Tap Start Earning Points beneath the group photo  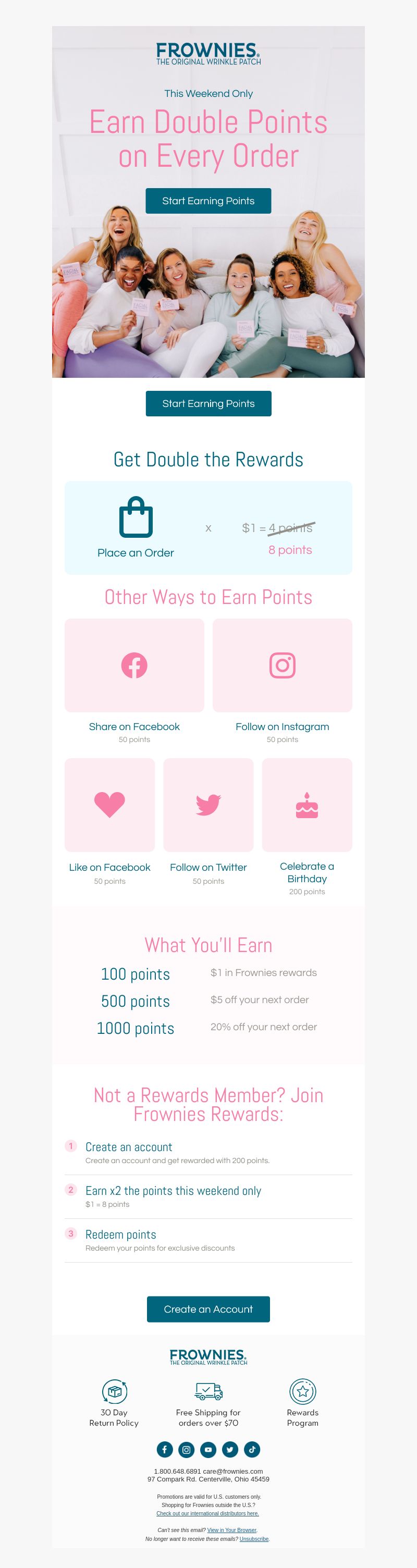click(x=208, y=403)
